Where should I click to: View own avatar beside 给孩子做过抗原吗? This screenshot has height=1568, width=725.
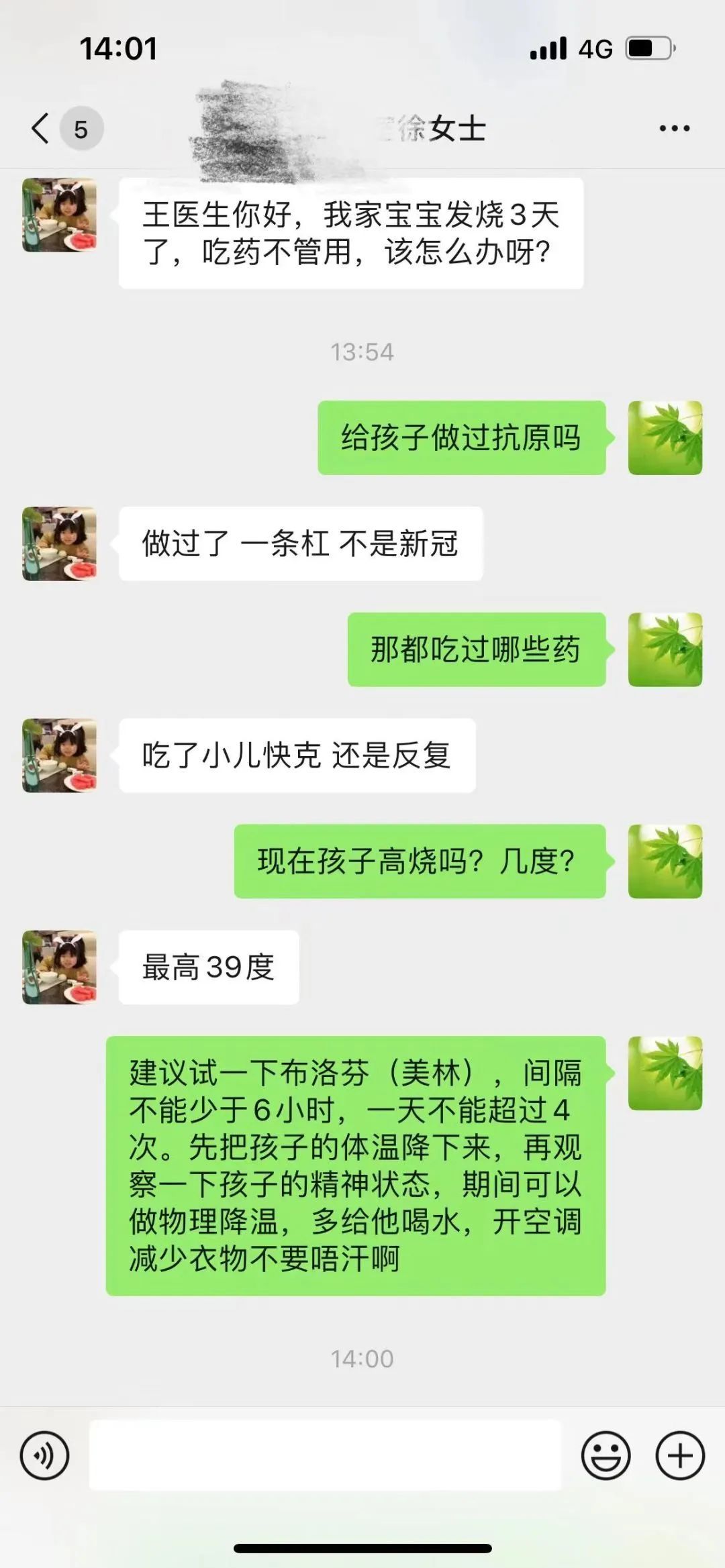(x=665, y=438)
